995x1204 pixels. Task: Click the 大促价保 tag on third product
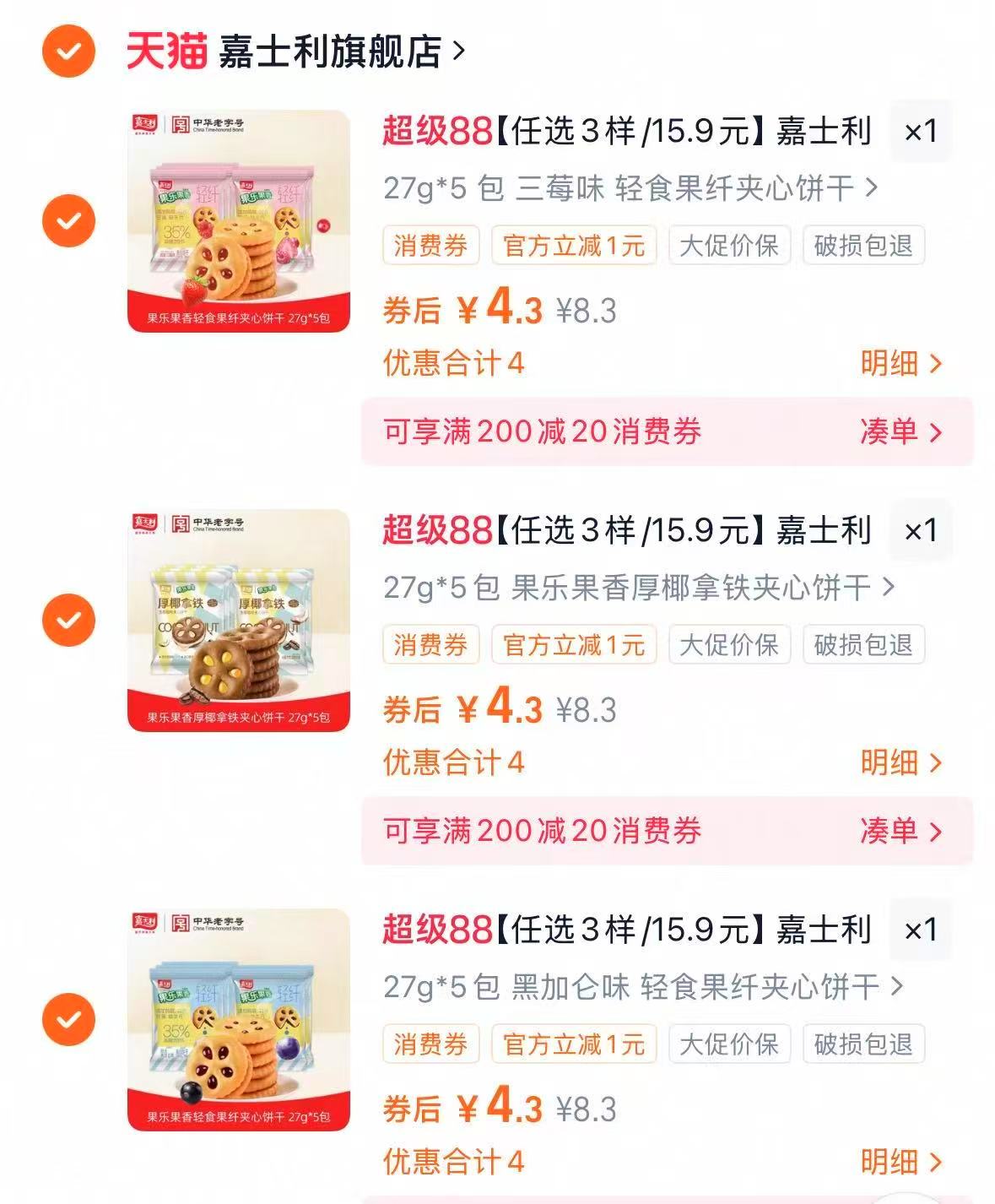point(731,1045)
